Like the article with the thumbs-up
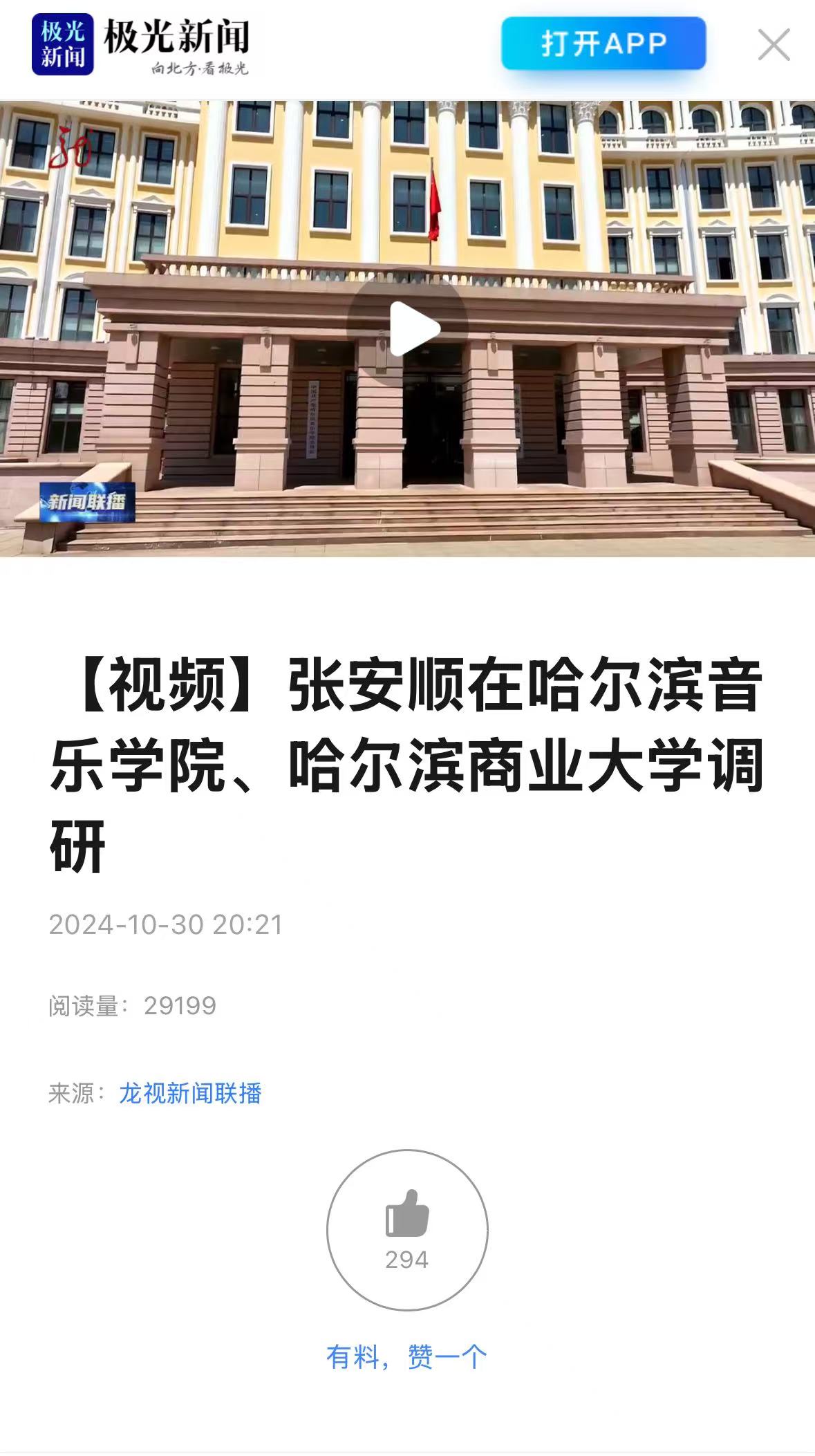The width and height of the screenshot is (815, 1456). tap(407, 1229)
